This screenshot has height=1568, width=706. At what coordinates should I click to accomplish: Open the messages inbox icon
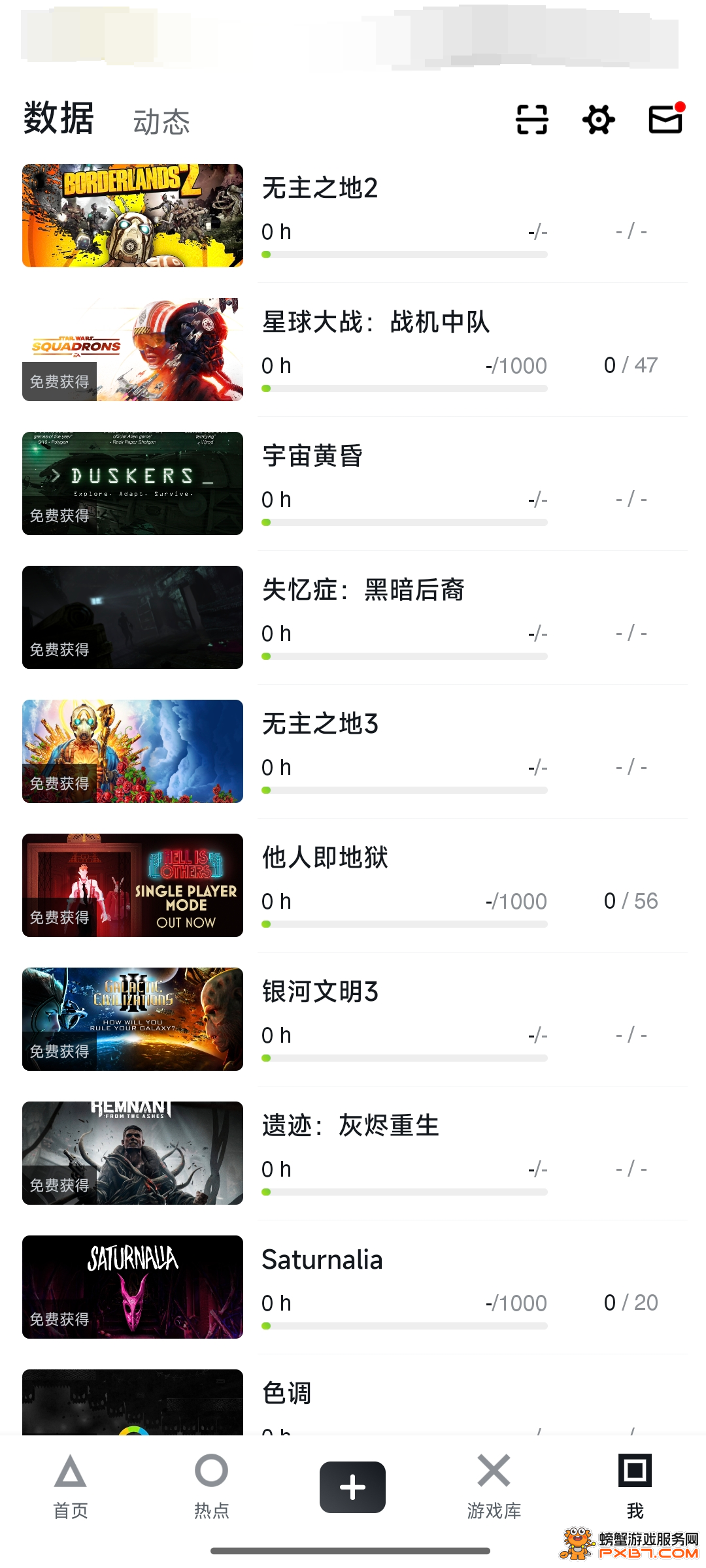click(666, 118)
